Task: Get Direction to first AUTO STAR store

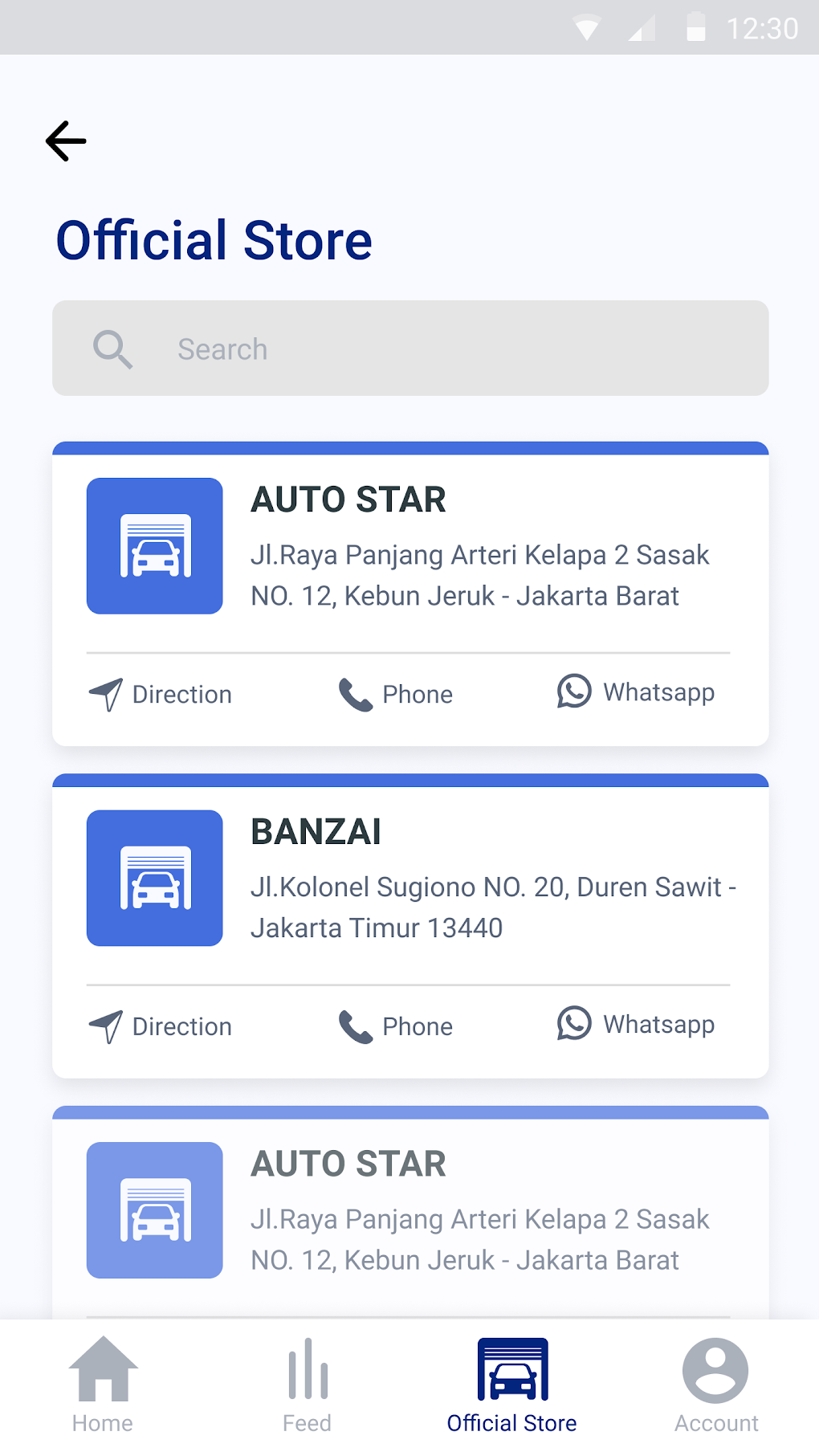Action: [161, 694]
